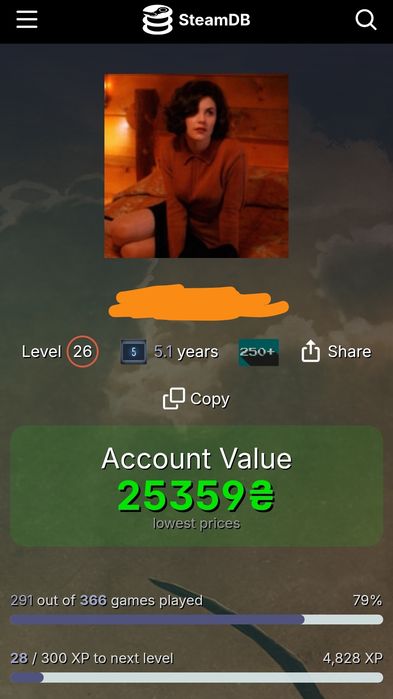Open the profile avatar picture
Image resolution: width=393 pixels, height=699 pixels.
click(196, 166)
